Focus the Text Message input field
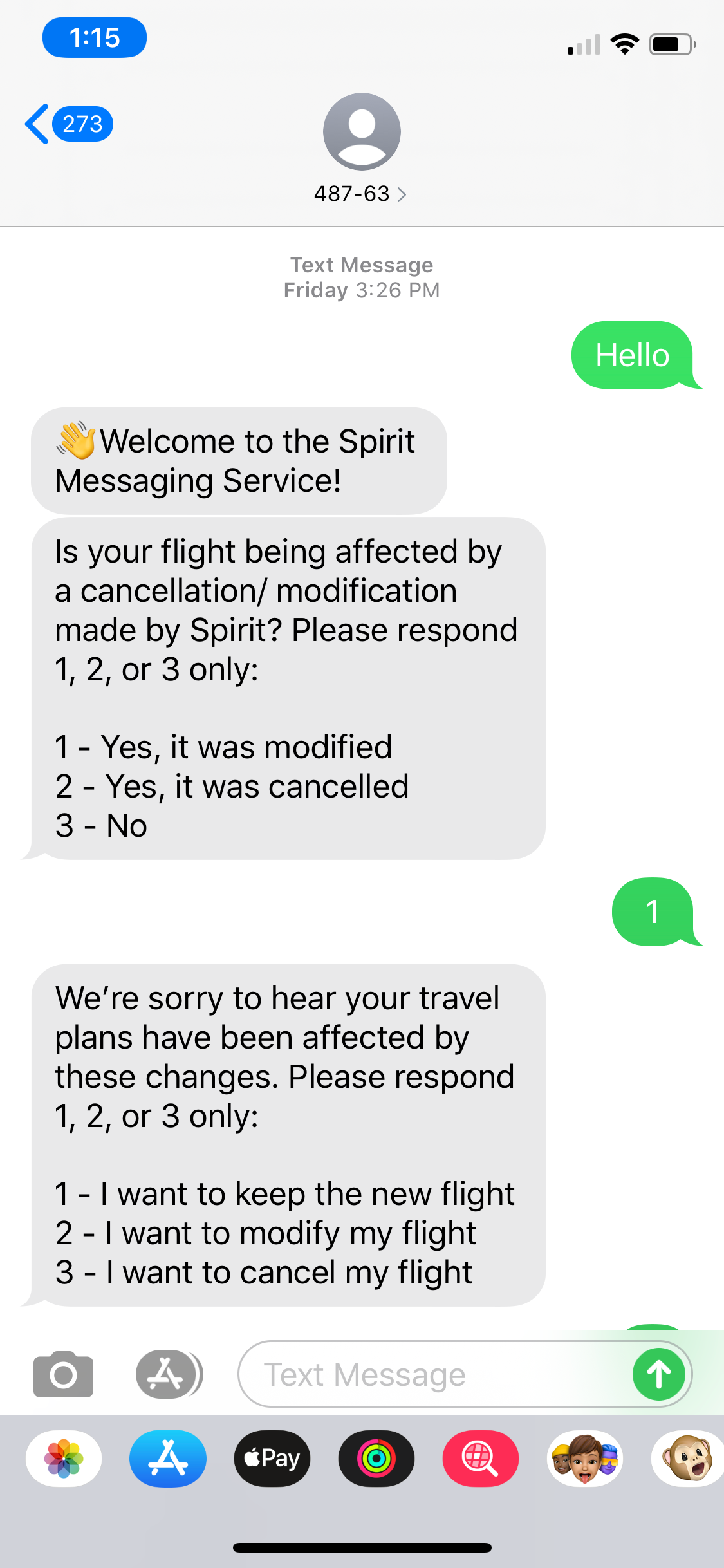 pos(431,1374)
